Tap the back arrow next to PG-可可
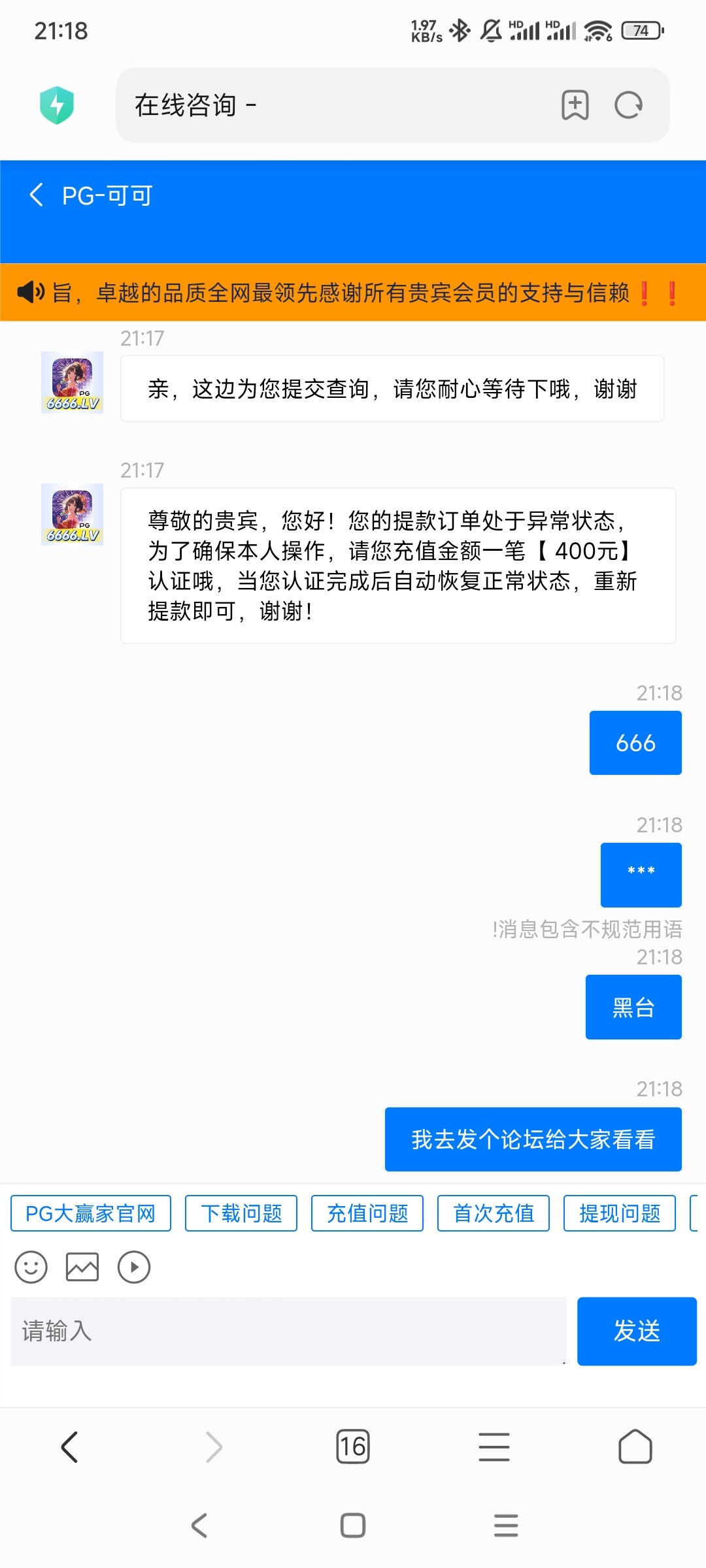This screenshot has width=706, height=1568. tap(37, 194)
